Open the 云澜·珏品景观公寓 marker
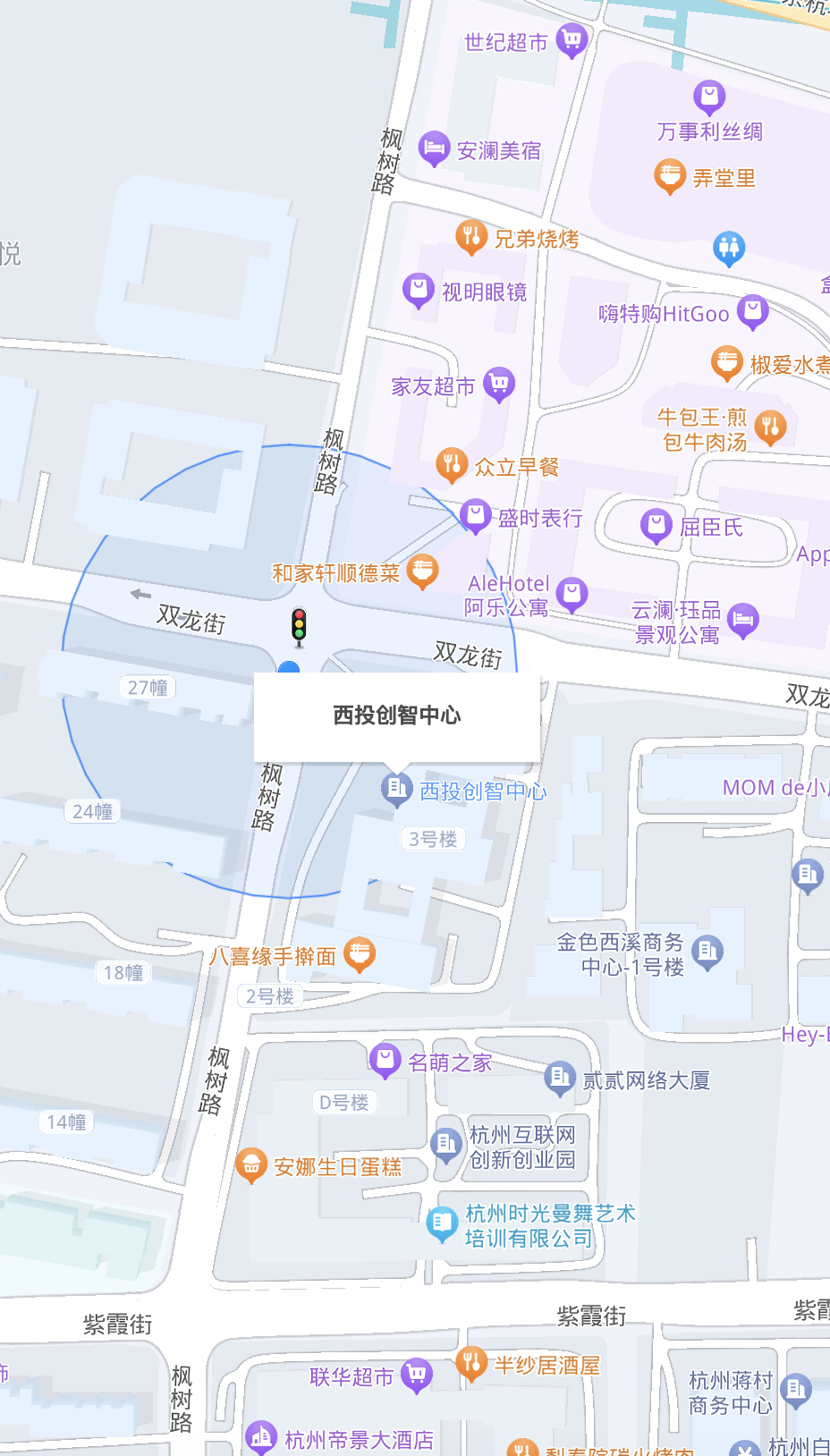Screen dimensions: 830x1456 [743, 620]
